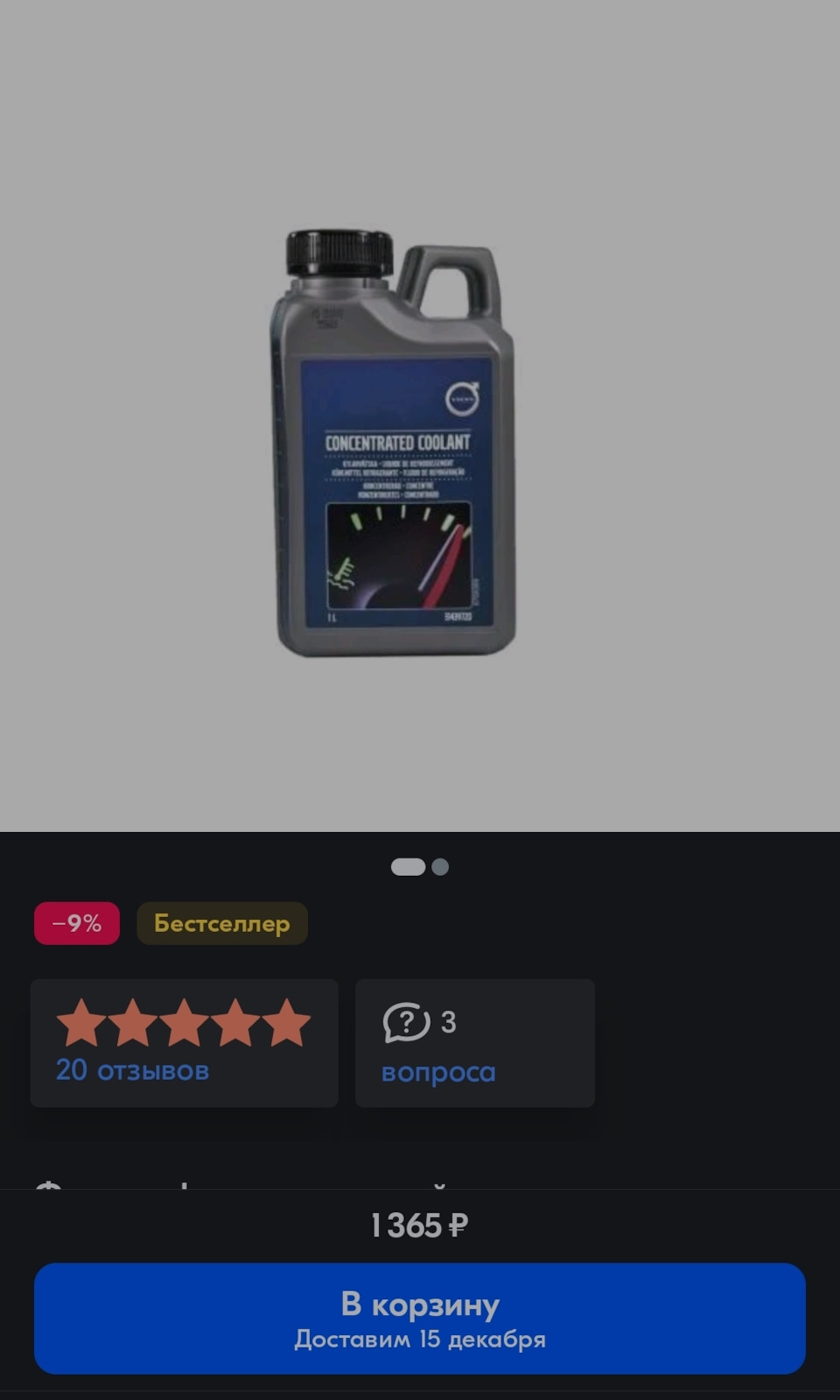
Task: Tap the Бестселлер badge
Action: click(222, 923)
